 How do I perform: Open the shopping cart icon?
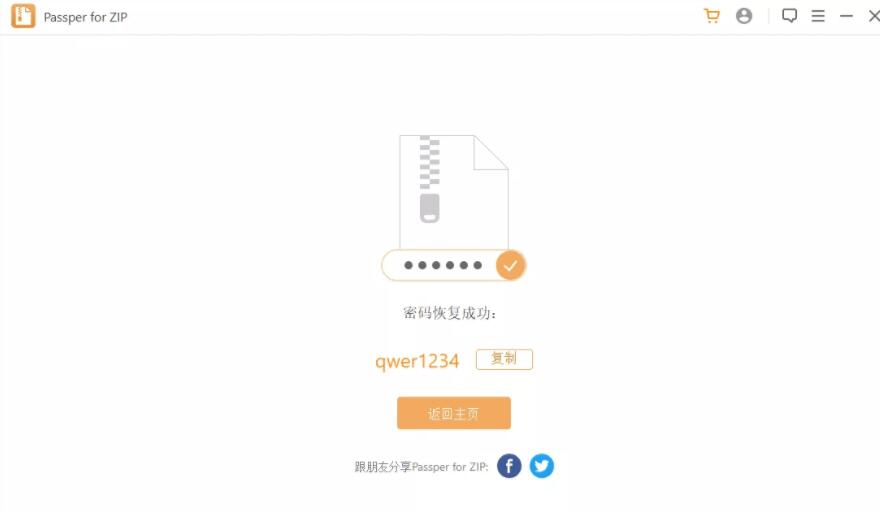(712, 16)
